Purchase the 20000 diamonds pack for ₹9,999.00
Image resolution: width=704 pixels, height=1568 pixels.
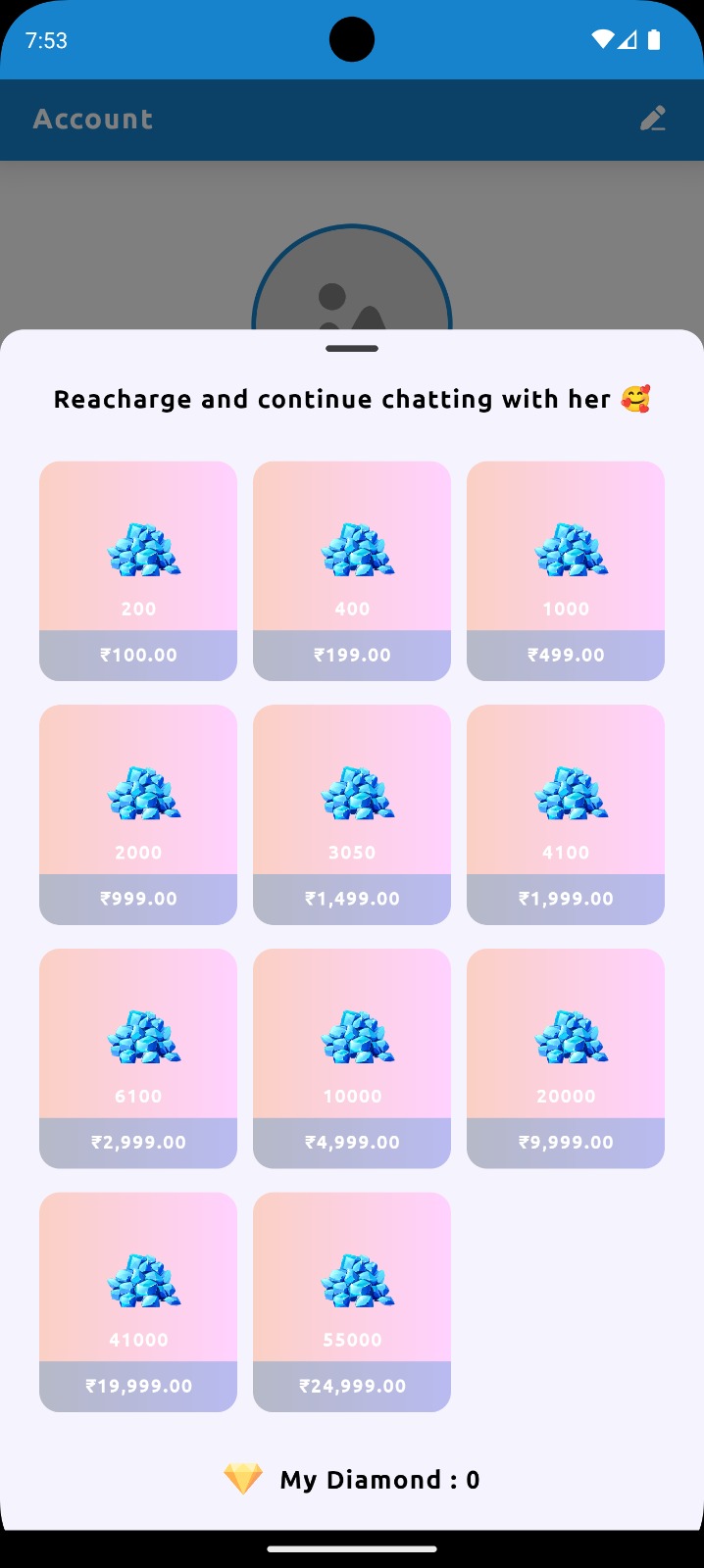566,1057
